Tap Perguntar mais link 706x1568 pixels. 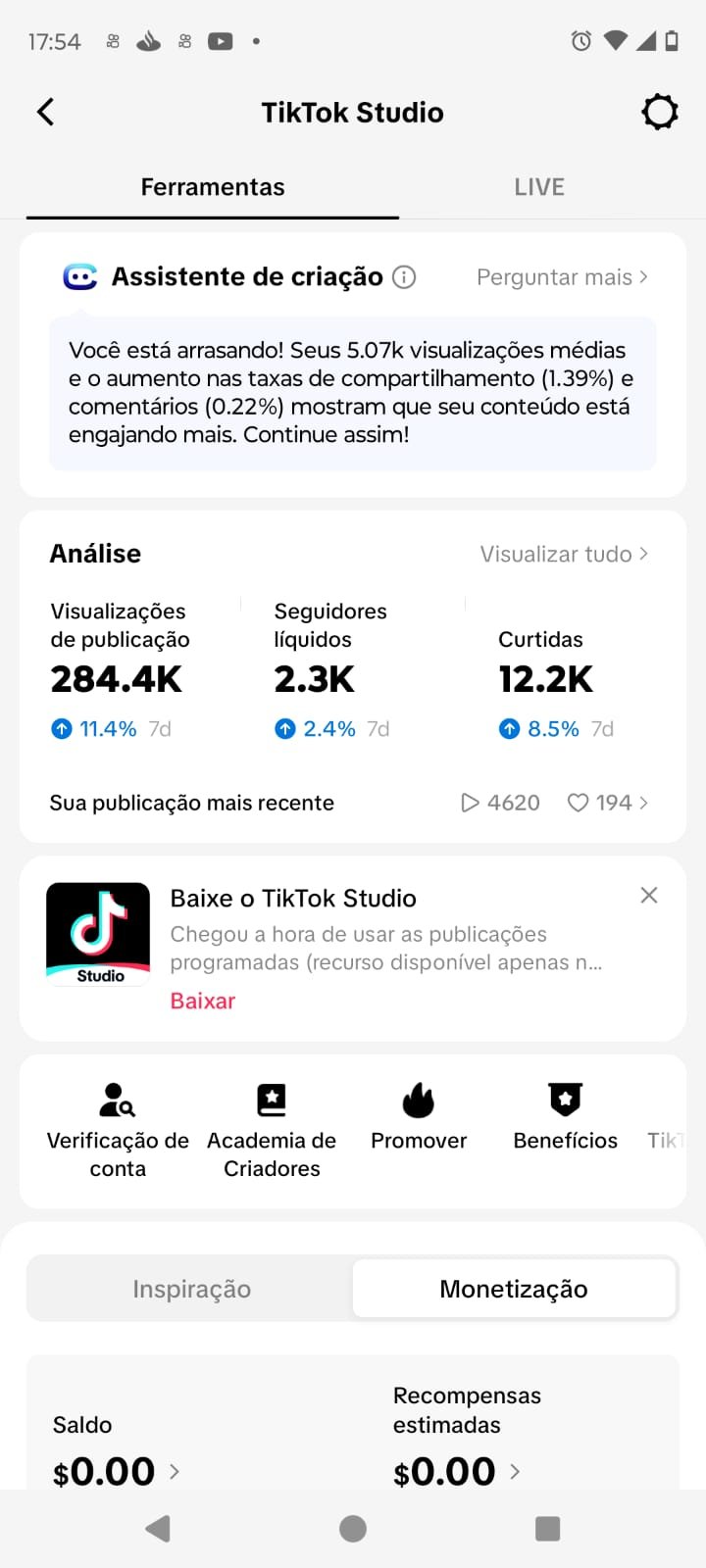tap(562, 277)
